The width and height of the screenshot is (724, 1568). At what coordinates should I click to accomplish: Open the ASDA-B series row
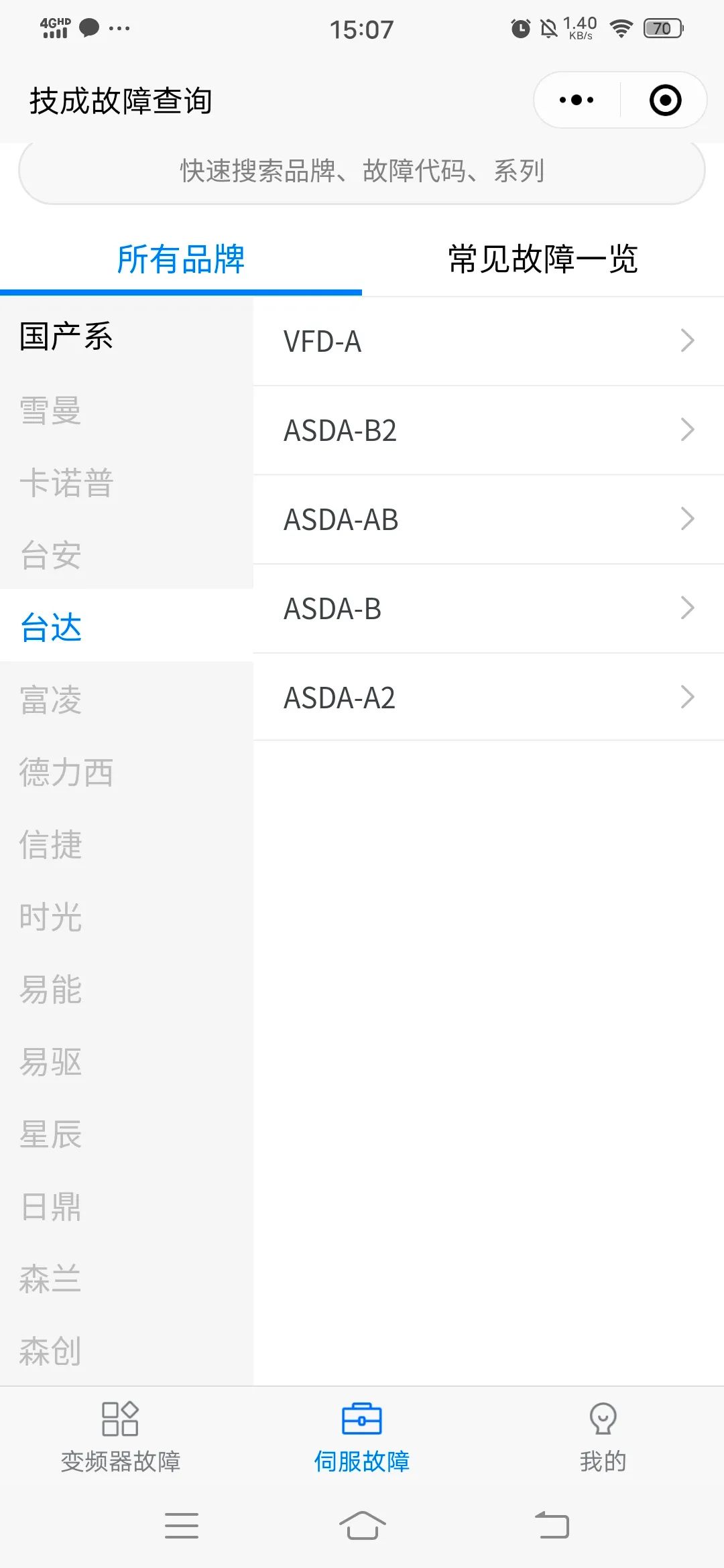coord(489,608)
